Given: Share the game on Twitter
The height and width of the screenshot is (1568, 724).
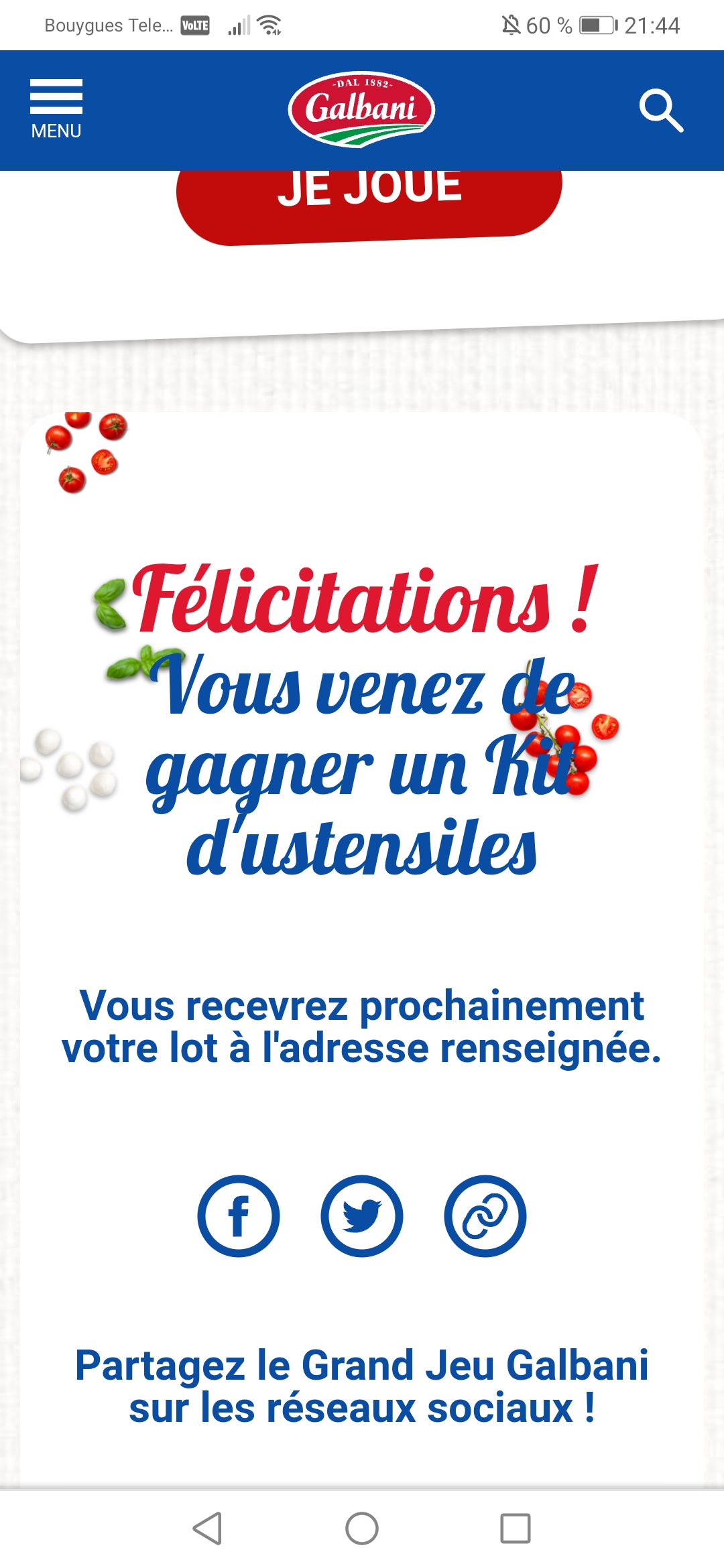Looking at the screenshot, I should [x=362, y=1216].
